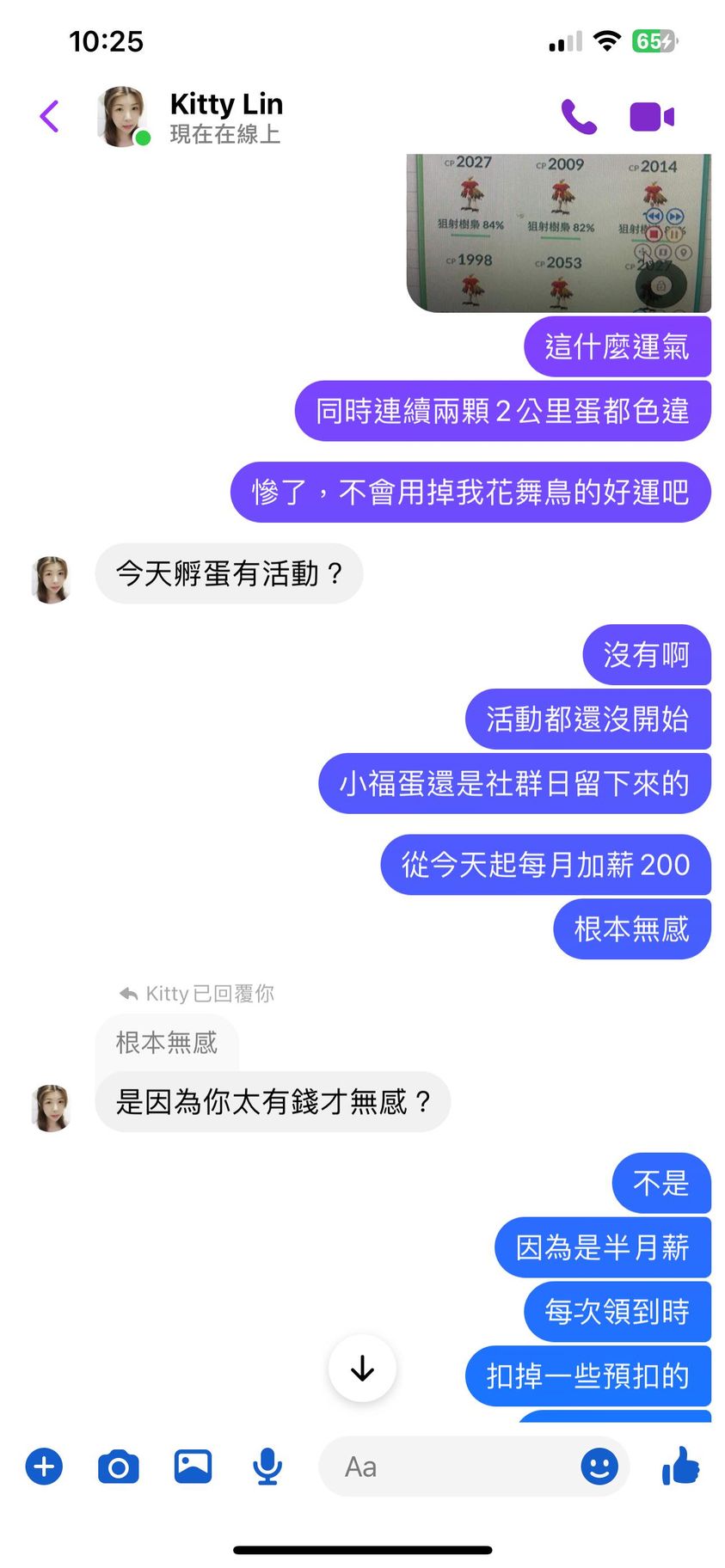Open the shared Pokémon screenshot image
Image resolution: width=725 pixels, height=1568 pixels.
point(558,232)
